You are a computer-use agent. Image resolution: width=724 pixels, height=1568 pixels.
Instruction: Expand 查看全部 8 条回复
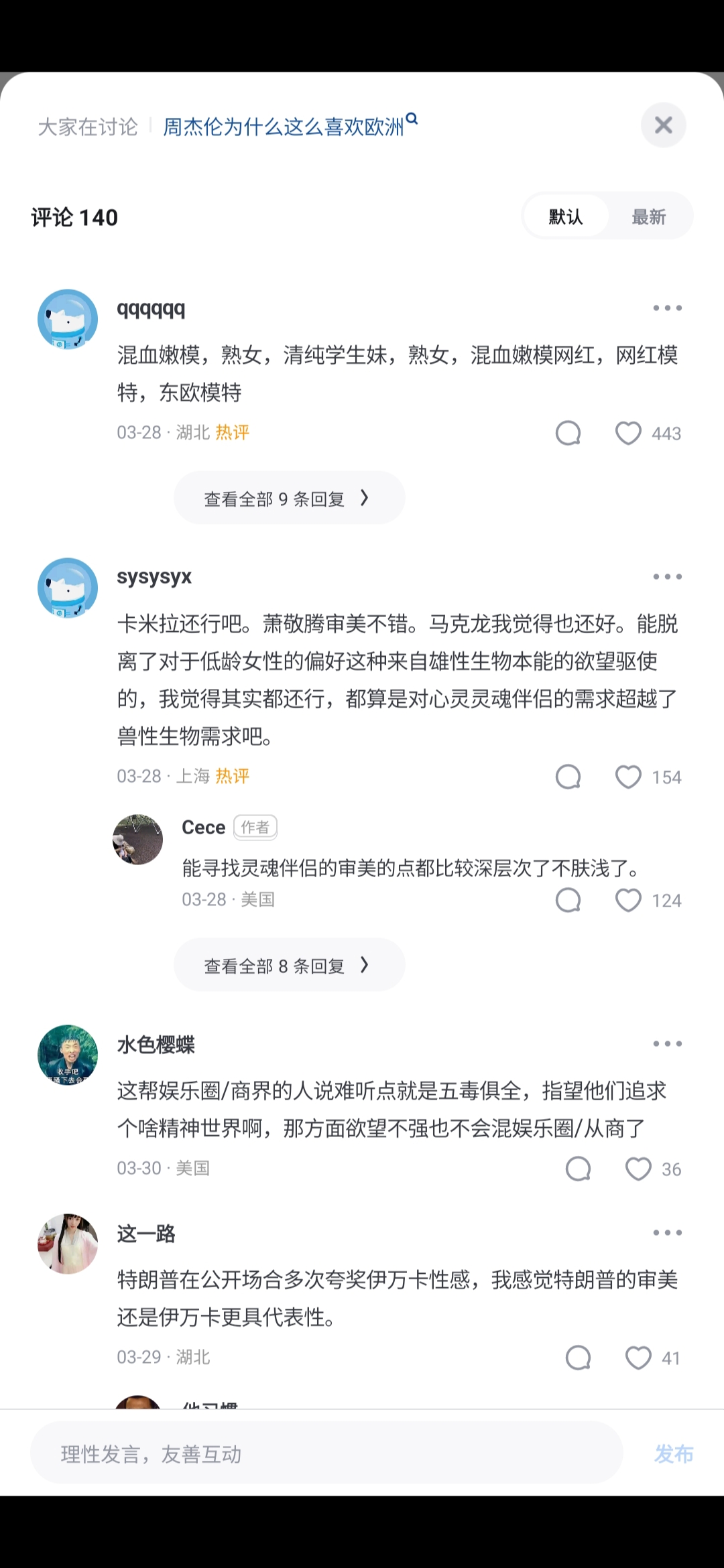pos(289,965)
